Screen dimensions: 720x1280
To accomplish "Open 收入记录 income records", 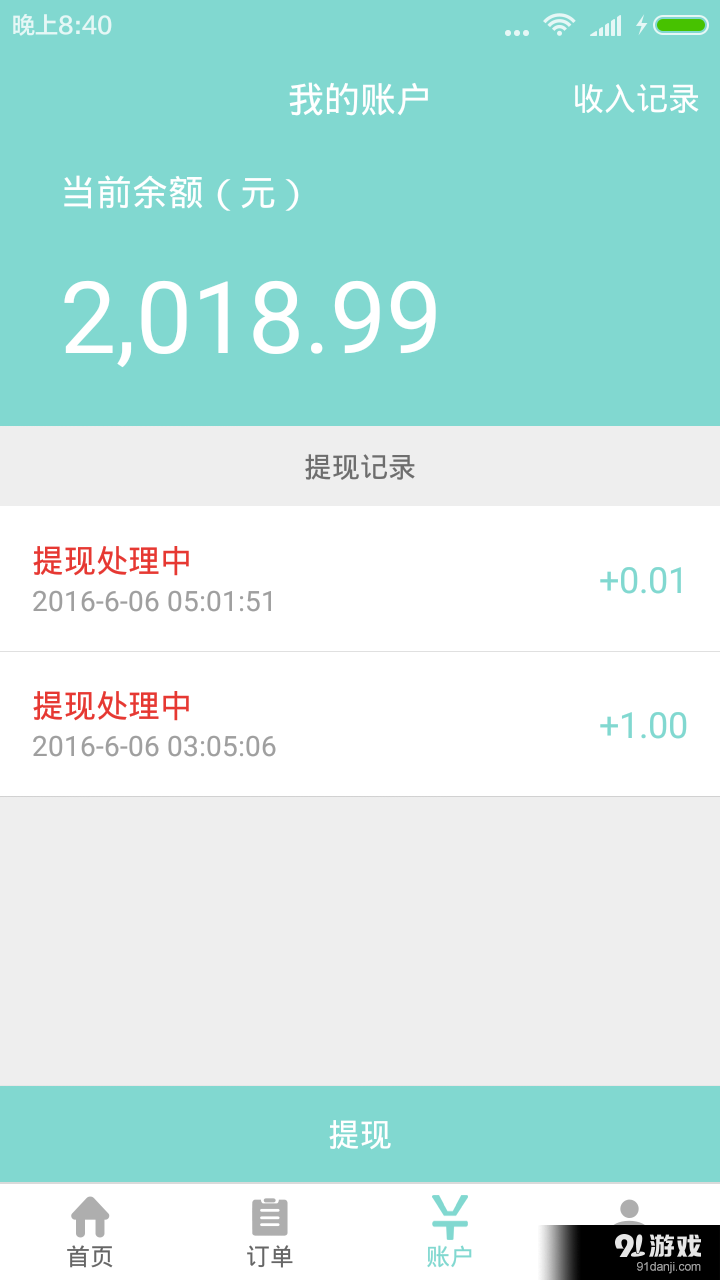I will click(637, 99).
